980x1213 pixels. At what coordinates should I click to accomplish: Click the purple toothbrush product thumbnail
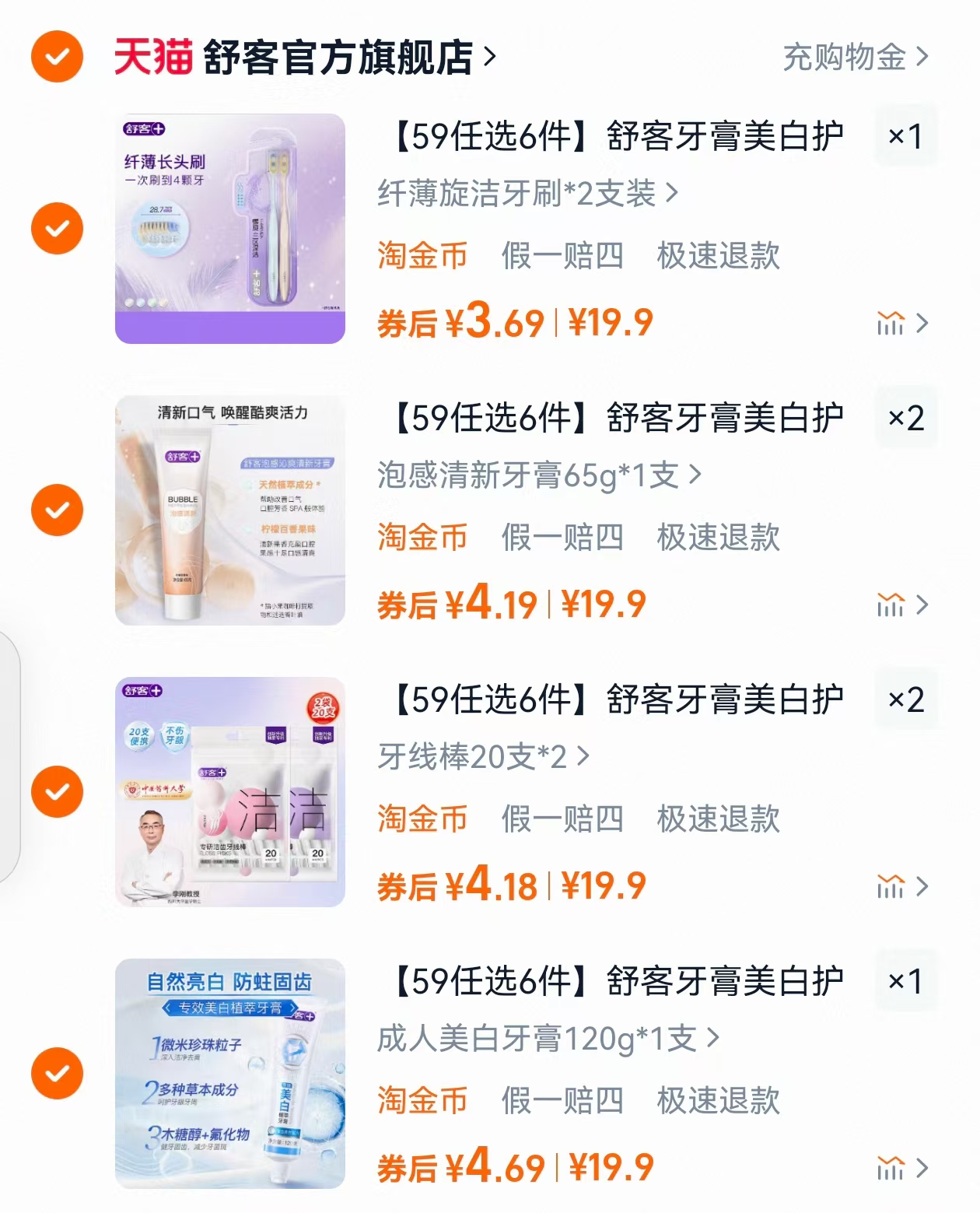(x=229, y=228)
